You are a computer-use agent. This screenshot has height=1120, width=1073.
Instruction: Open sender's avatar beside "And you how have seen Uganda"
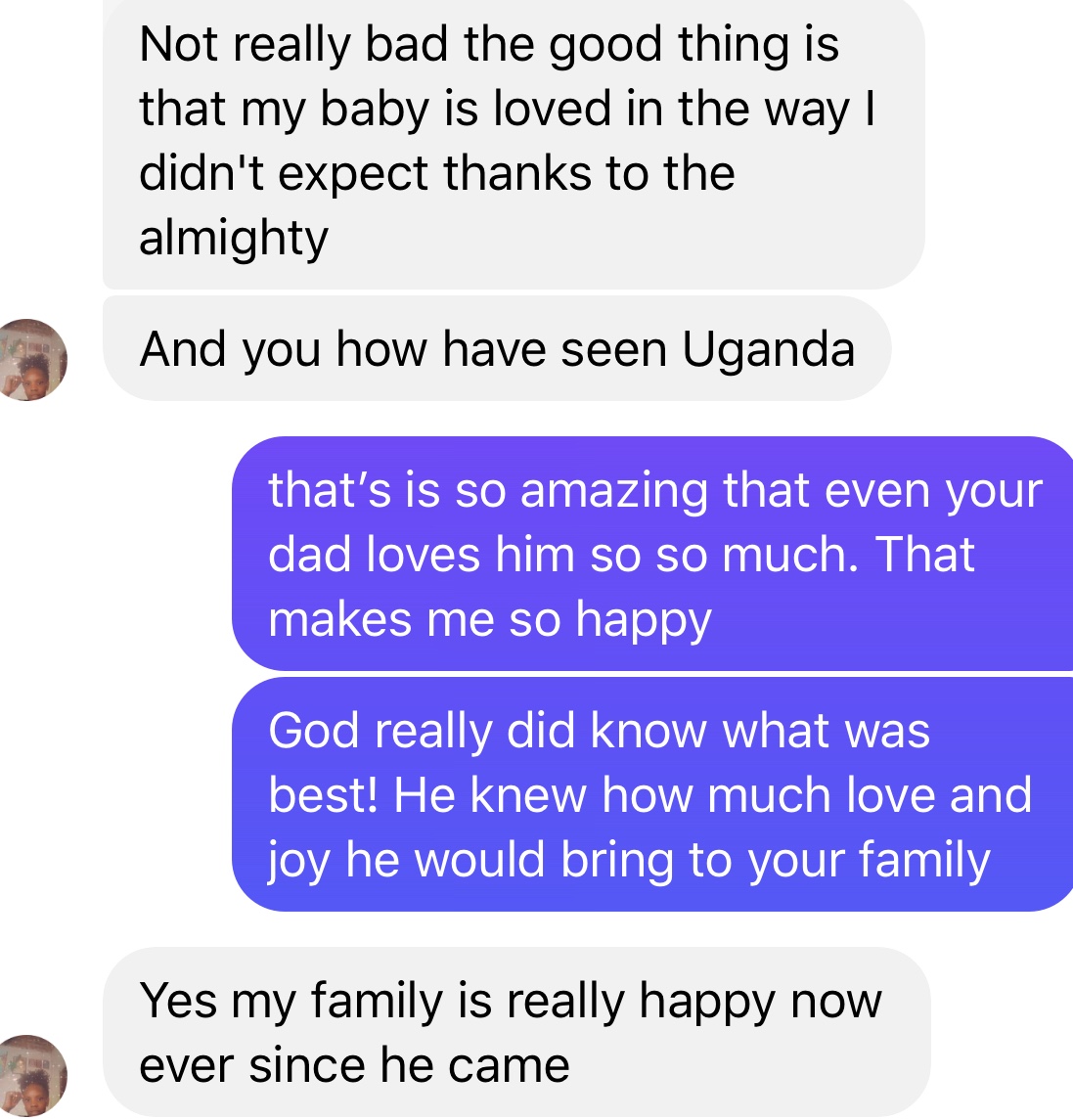click(33, 359)
